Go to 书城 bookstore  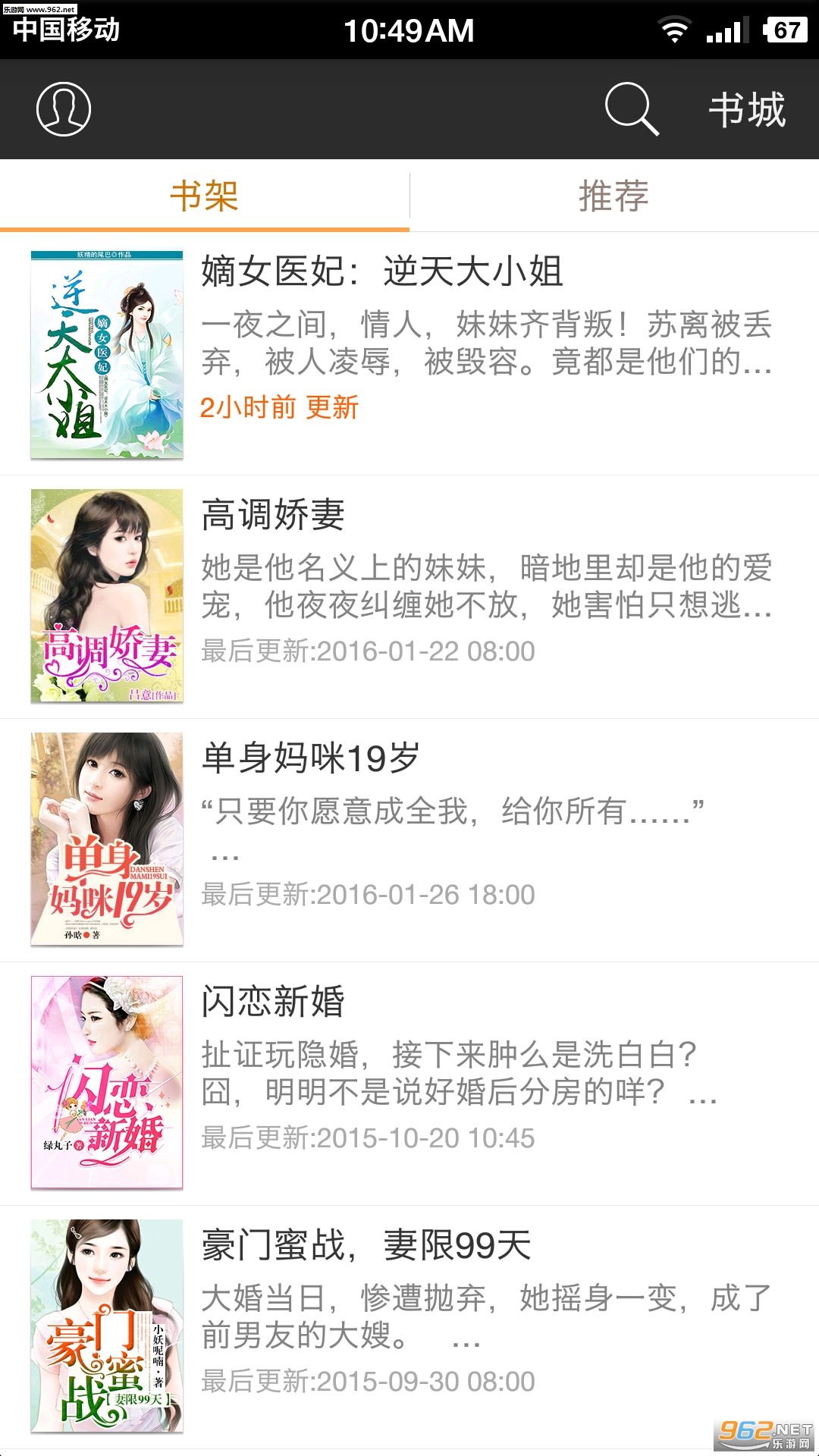pos(747,109)
